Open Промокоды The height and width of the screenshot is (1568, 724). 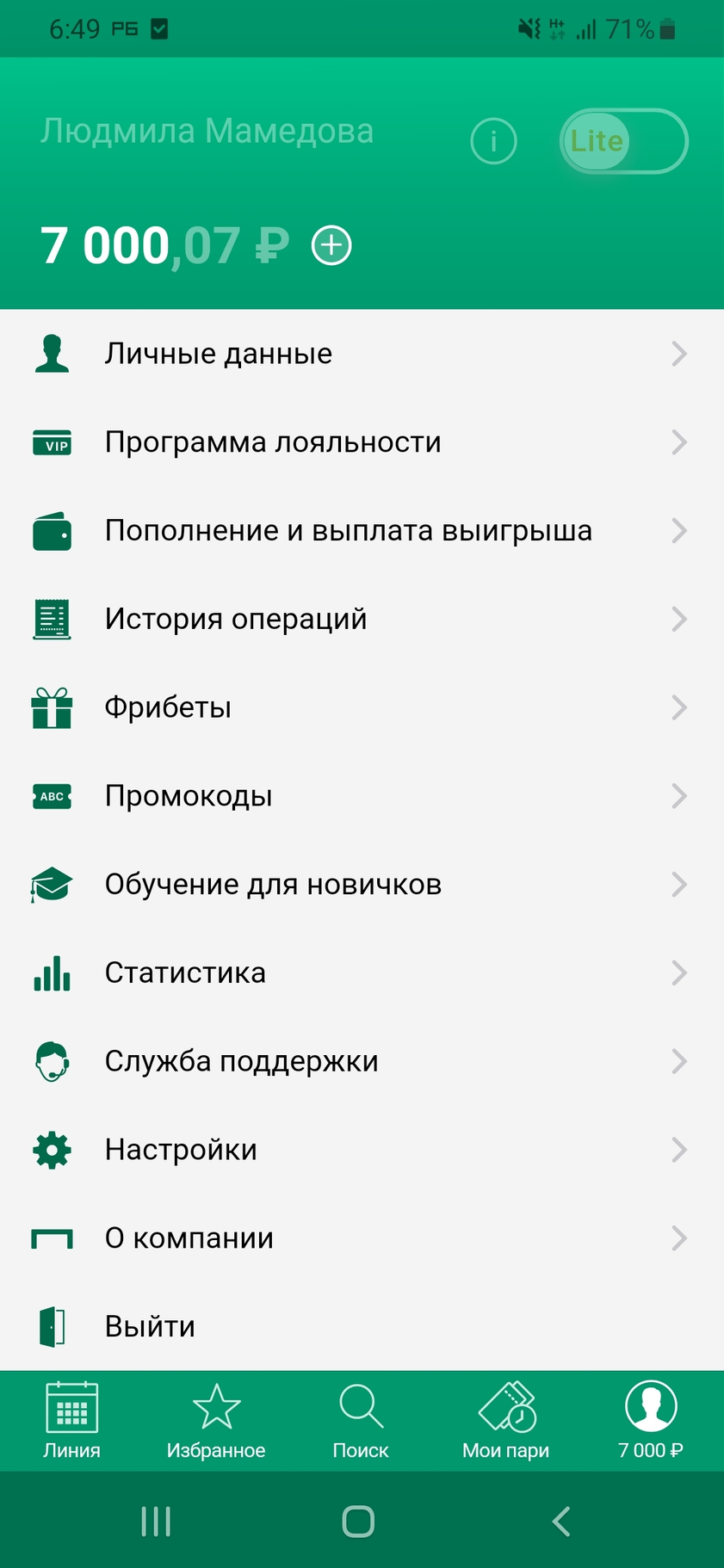click(x=362, y=796)
